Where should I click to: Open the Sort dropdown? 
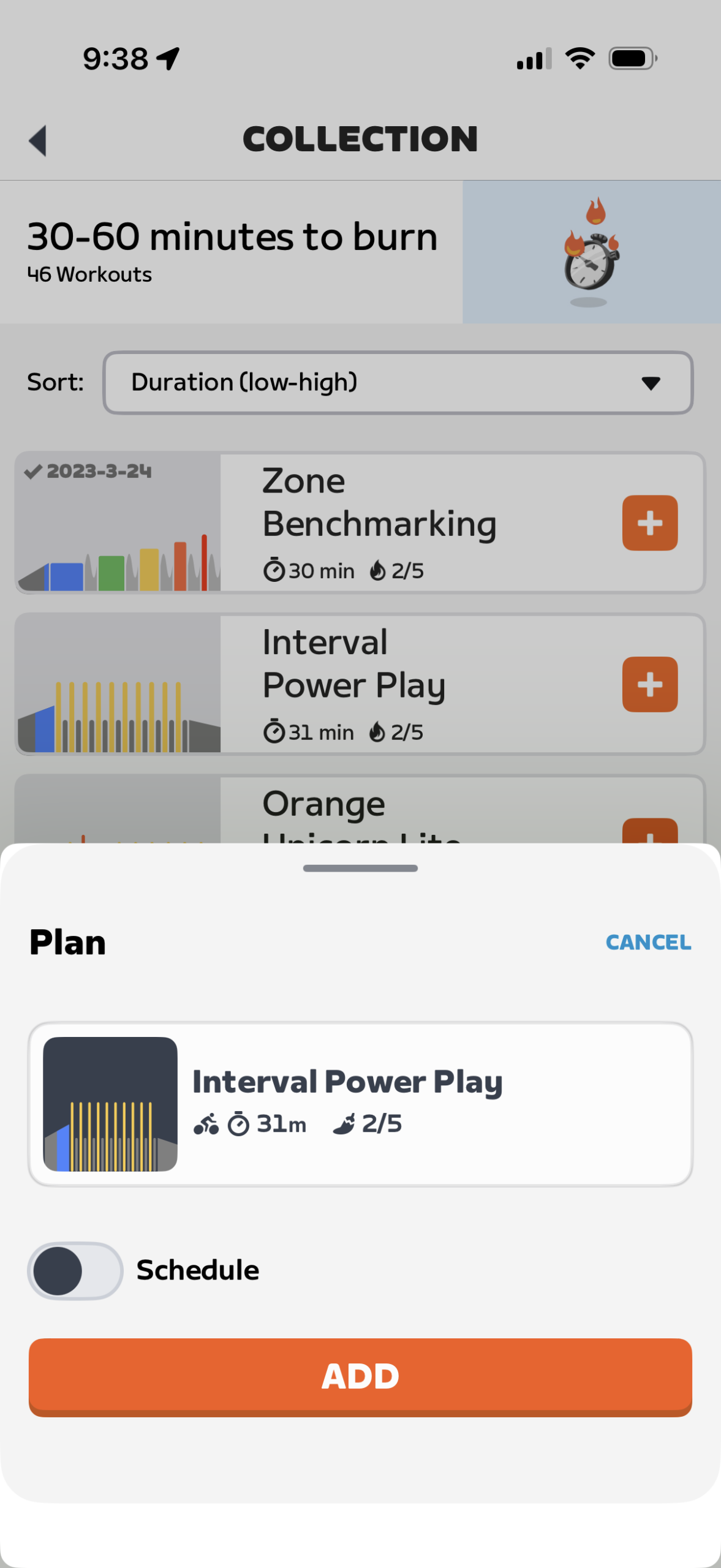tap(398, 383)
